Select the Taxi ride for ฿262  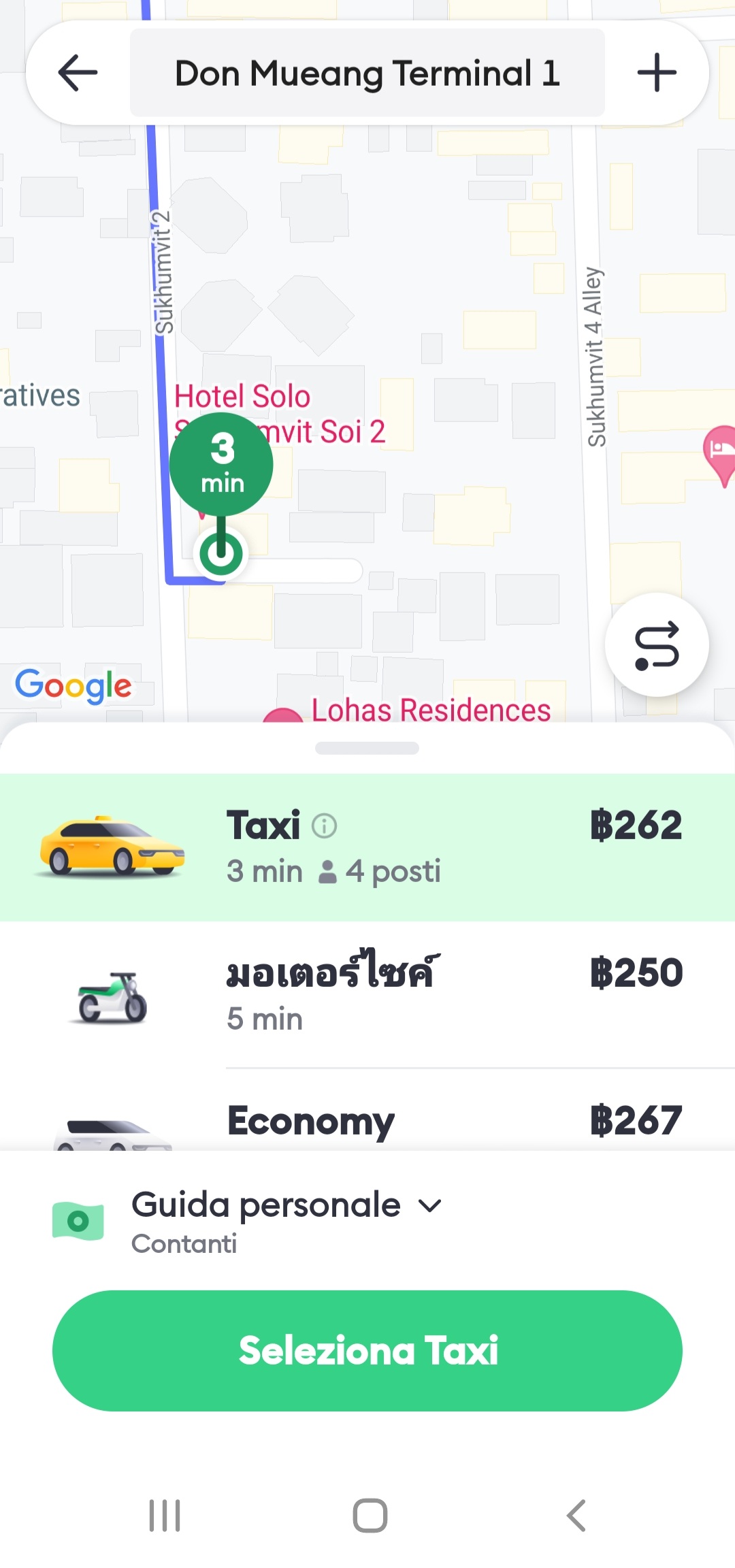click(367, 847)
